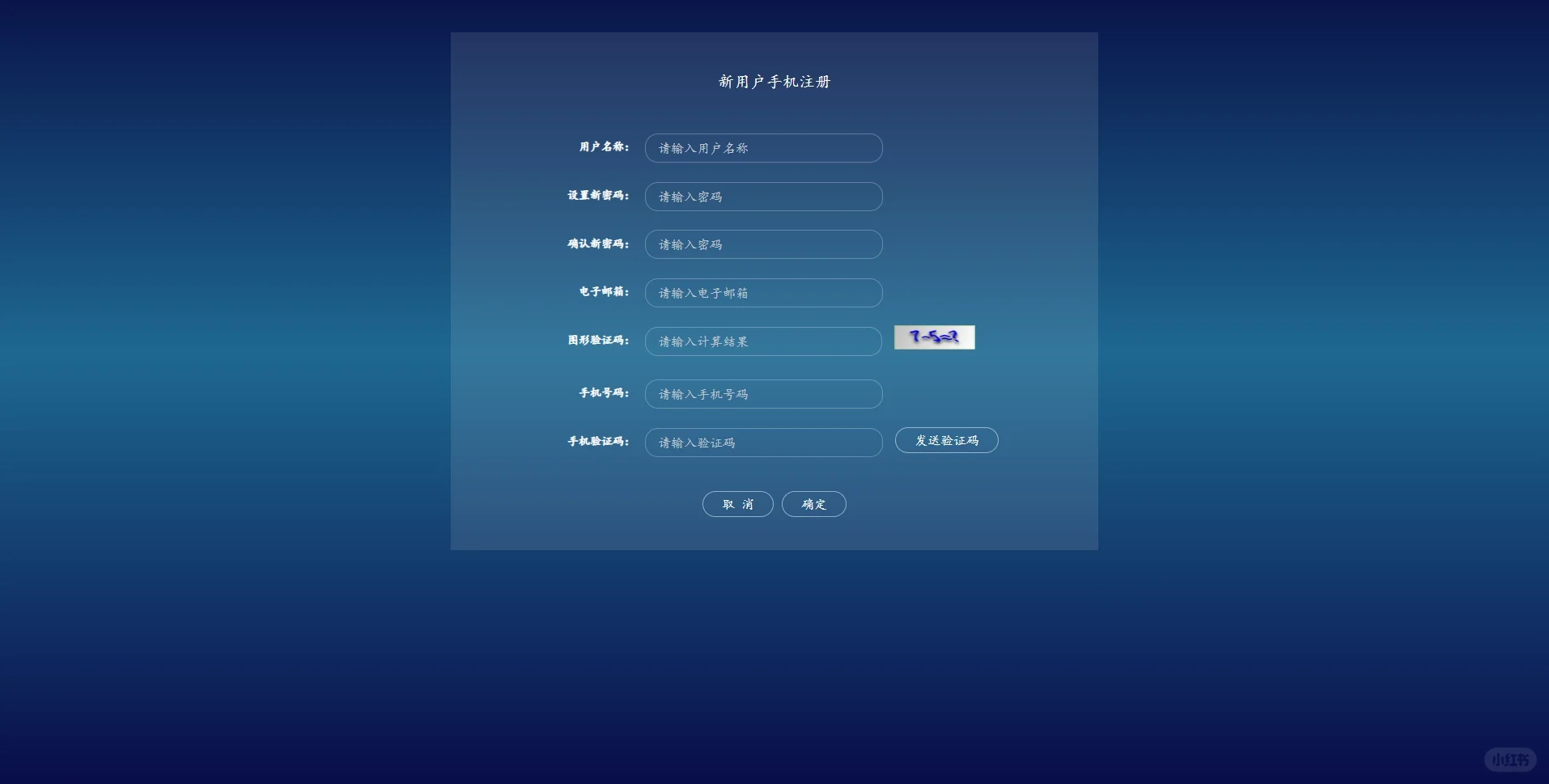Refresh the captcha image
1549x784 pixels.
tap(934, 337)
